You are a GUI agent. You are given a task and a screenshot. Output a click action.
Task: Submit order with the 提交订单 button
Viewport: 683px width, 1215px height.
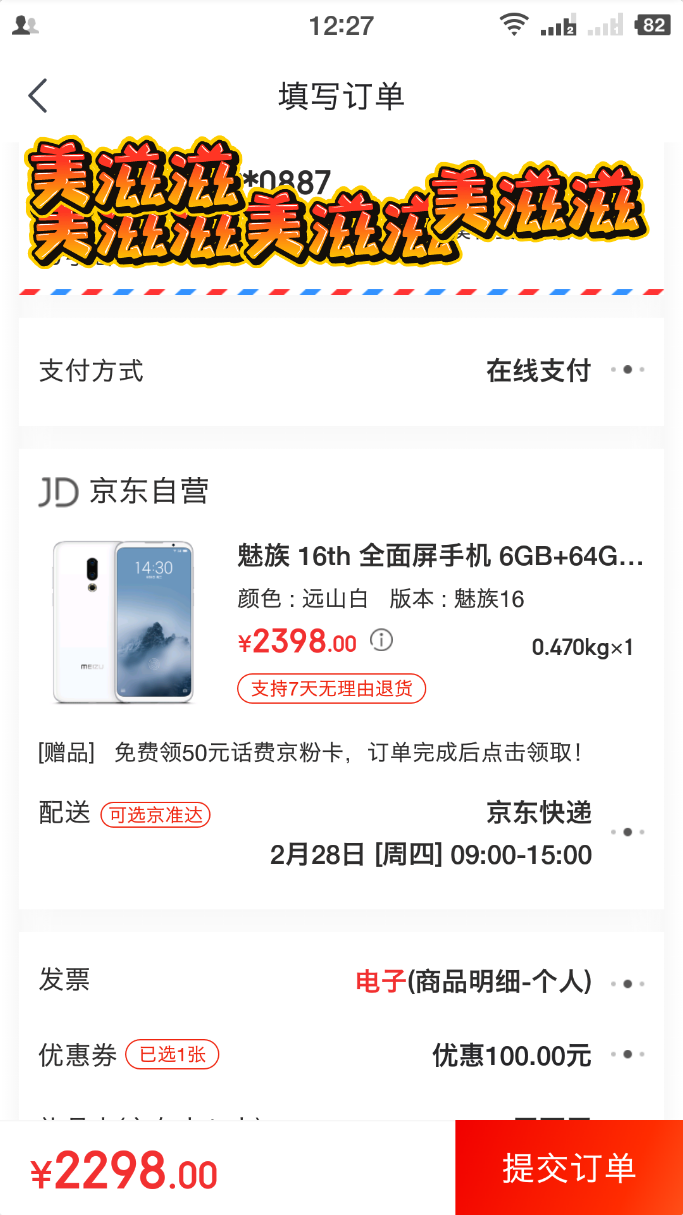coord(568,1167)
